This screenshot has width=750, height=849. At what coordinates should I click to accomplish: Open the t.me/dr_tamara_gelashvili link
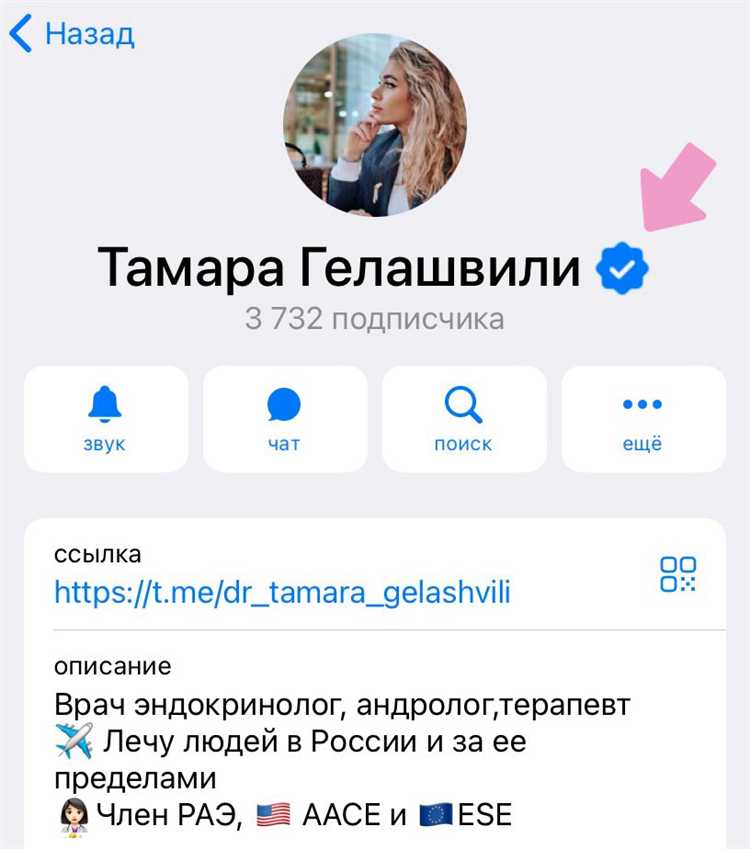tap(282, 592)
